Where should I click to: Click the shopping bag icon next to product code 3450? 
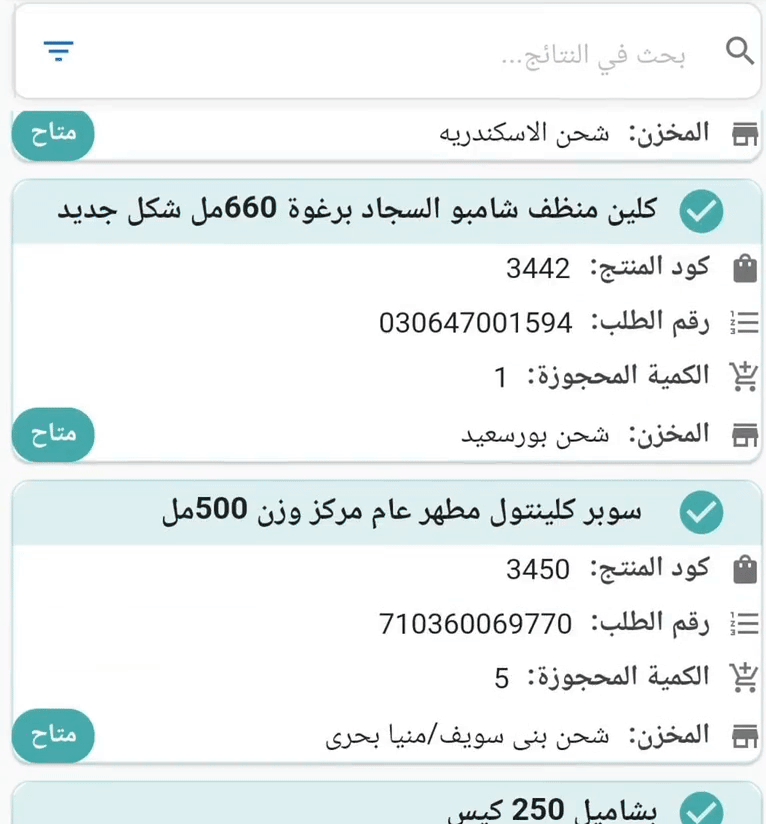click(x=744, y=567)
